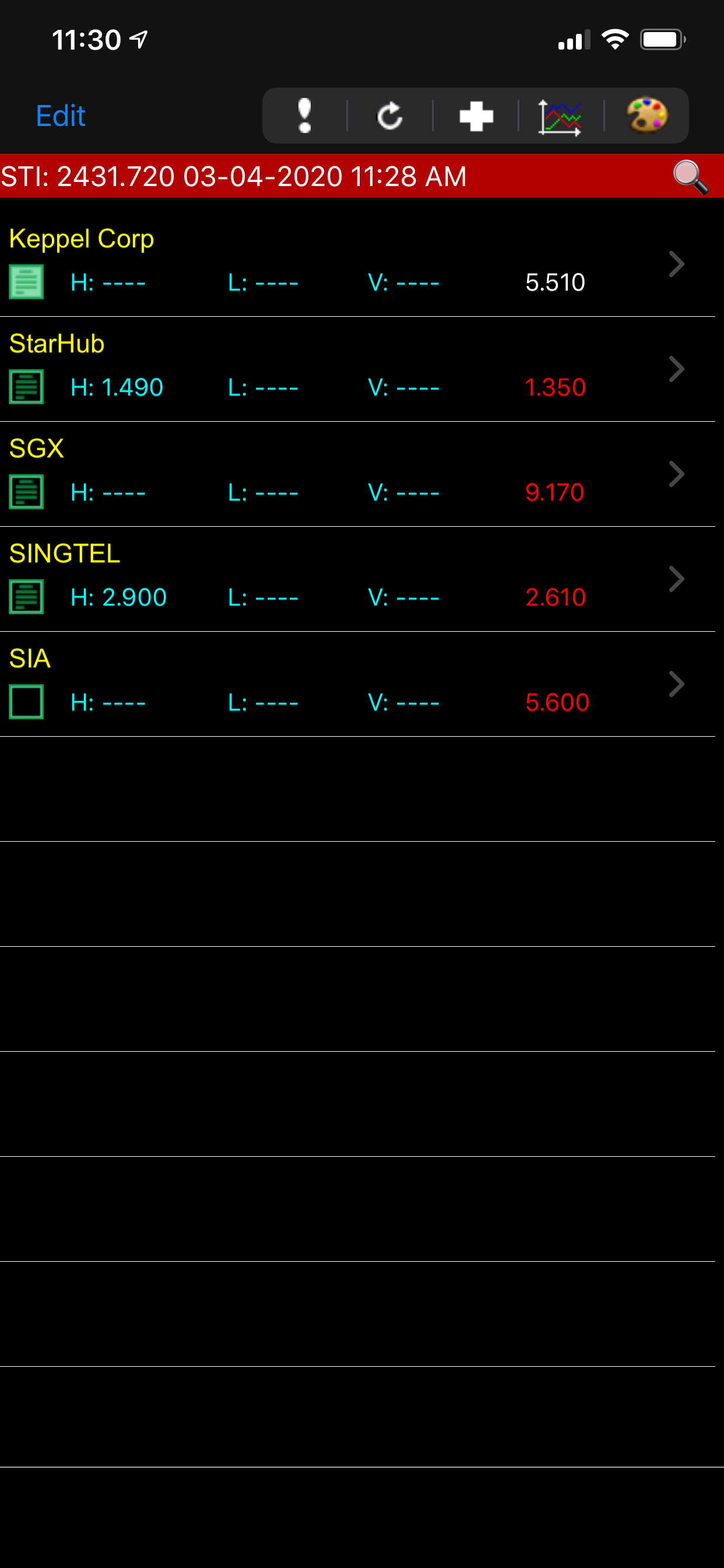
Task: Expand the SIA row with its arrow
Action: click(x=677, y=684)
